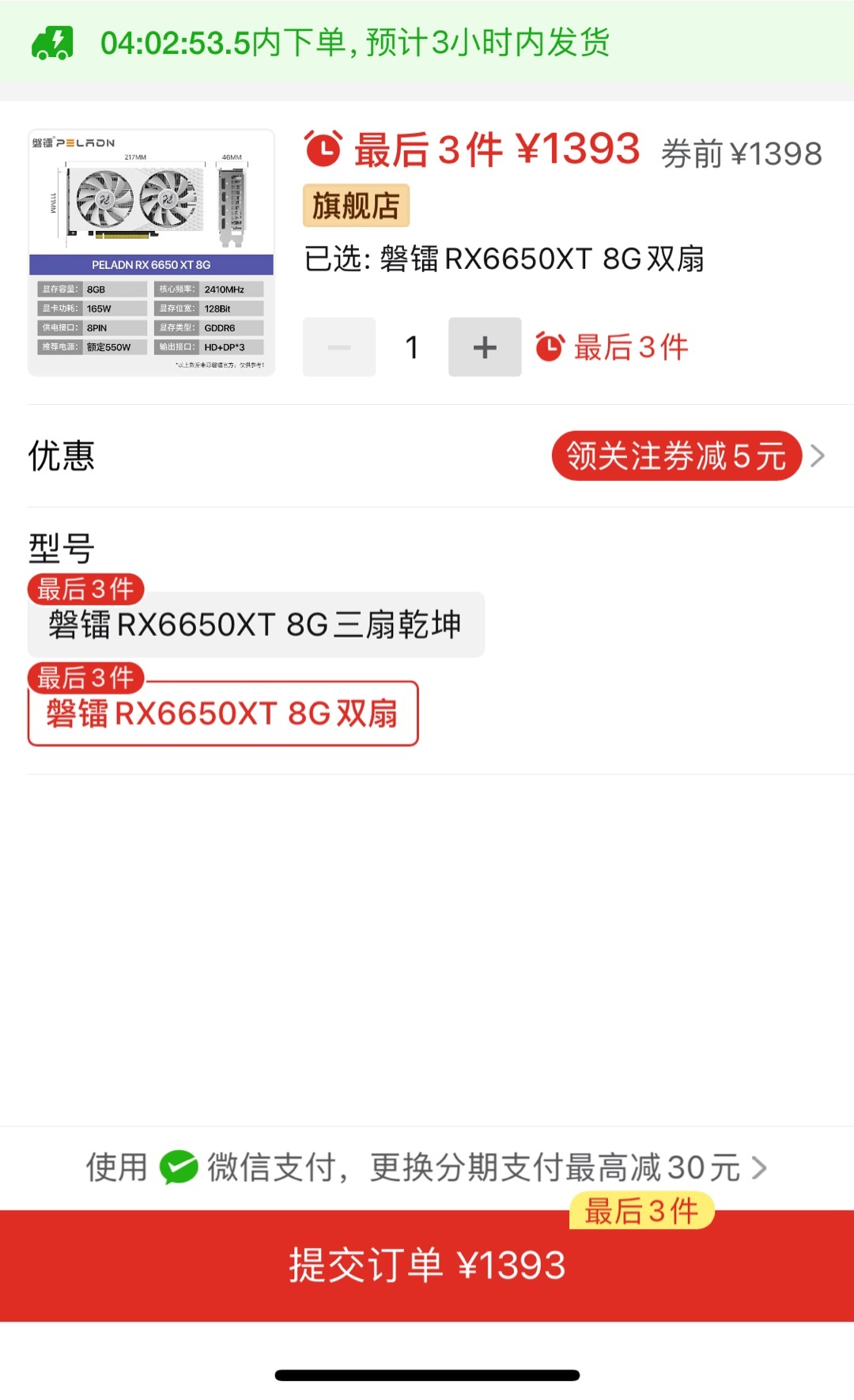Select model 磐镭RX6650XT 8G三扇乾坤
The height and width of the screenshot is (1400, 854).
255,625
